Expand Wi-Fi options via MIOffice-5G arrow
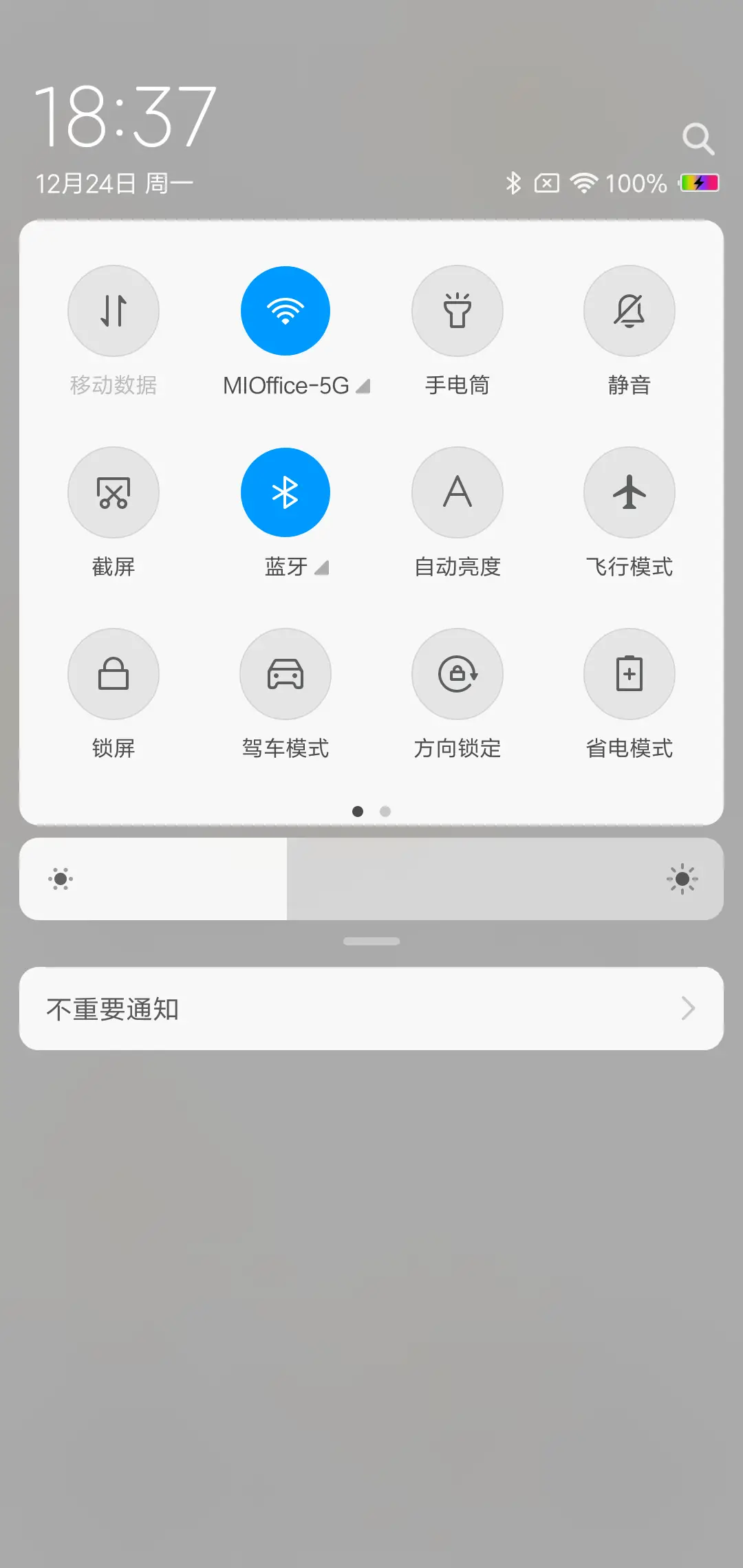Image resolution: width=743 pixels, height=1568 pixels. (x=365, y=386)
